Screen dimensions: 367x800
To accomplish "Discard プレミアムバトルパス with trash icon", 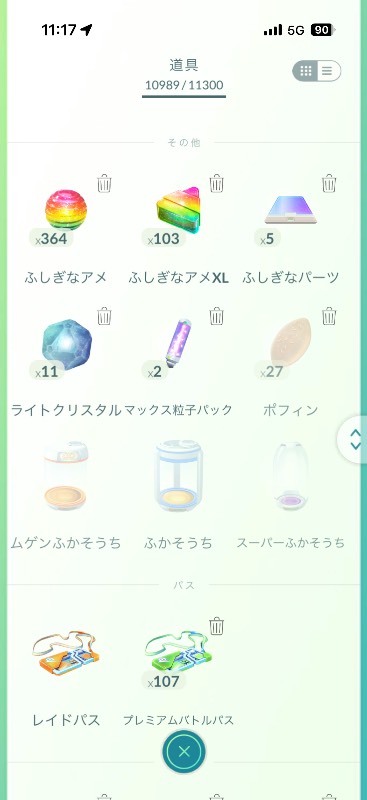I will pos(217,626).
